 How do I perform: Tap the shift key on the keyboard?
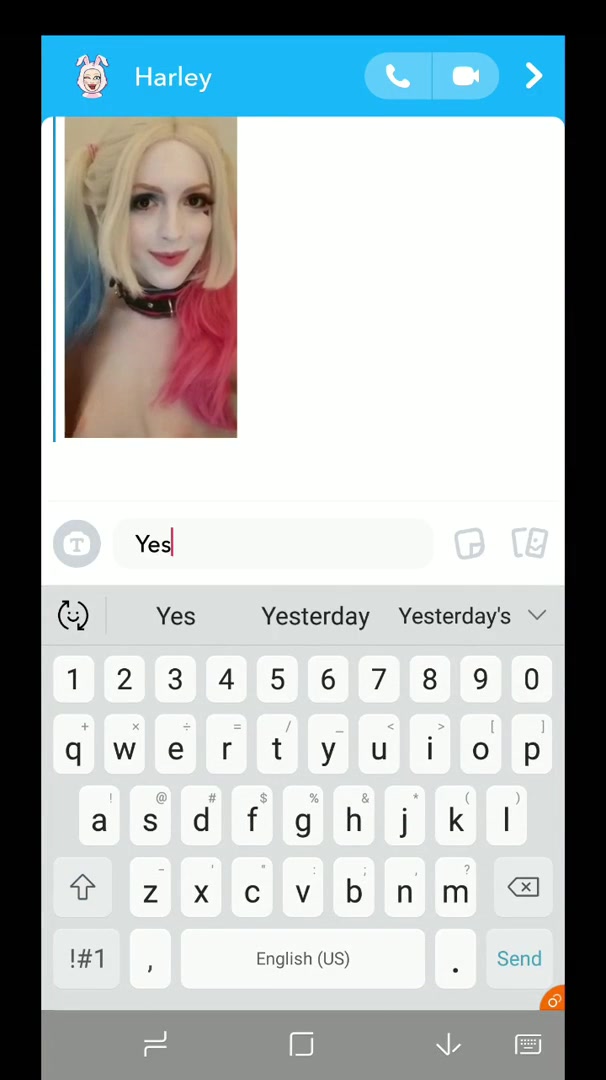pyautogui.click(x=83, y=887)
